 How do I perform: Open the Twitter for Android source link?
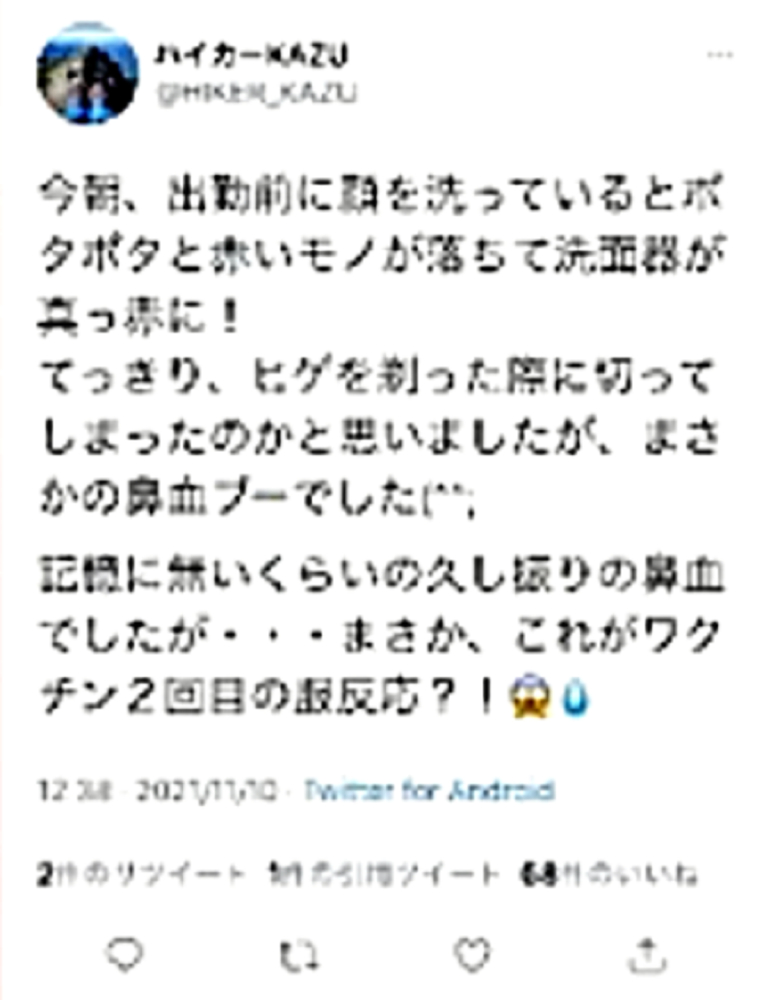pos(429,790)
